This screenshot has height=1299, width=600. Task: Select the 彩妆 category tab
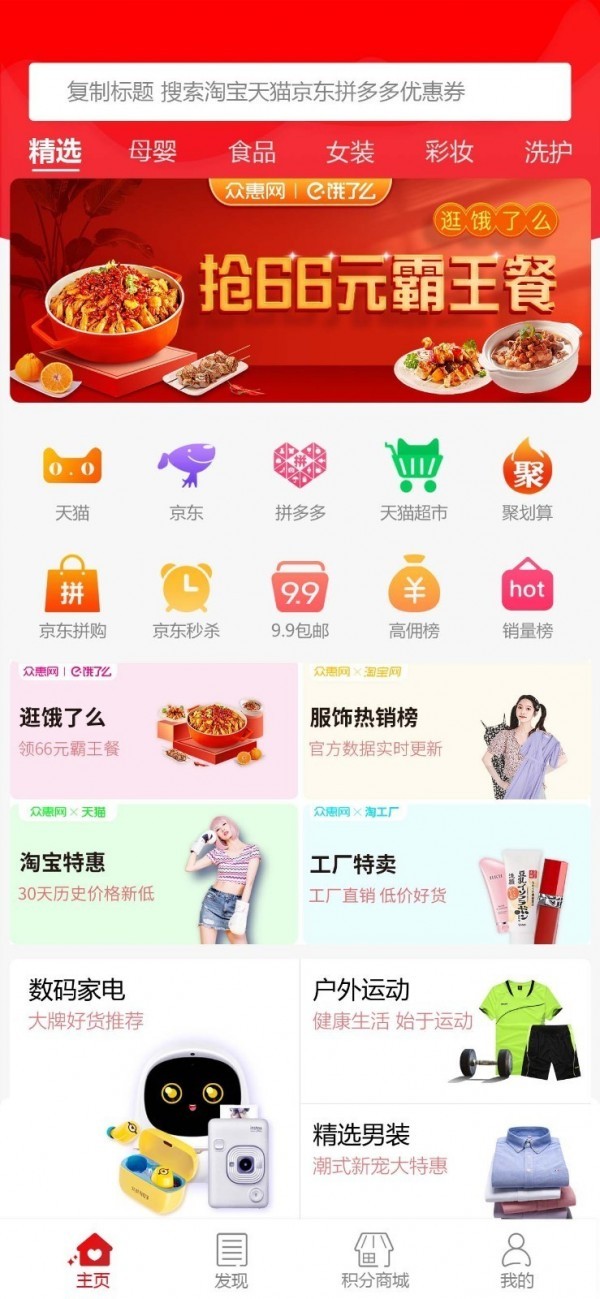tap(449, 152)
